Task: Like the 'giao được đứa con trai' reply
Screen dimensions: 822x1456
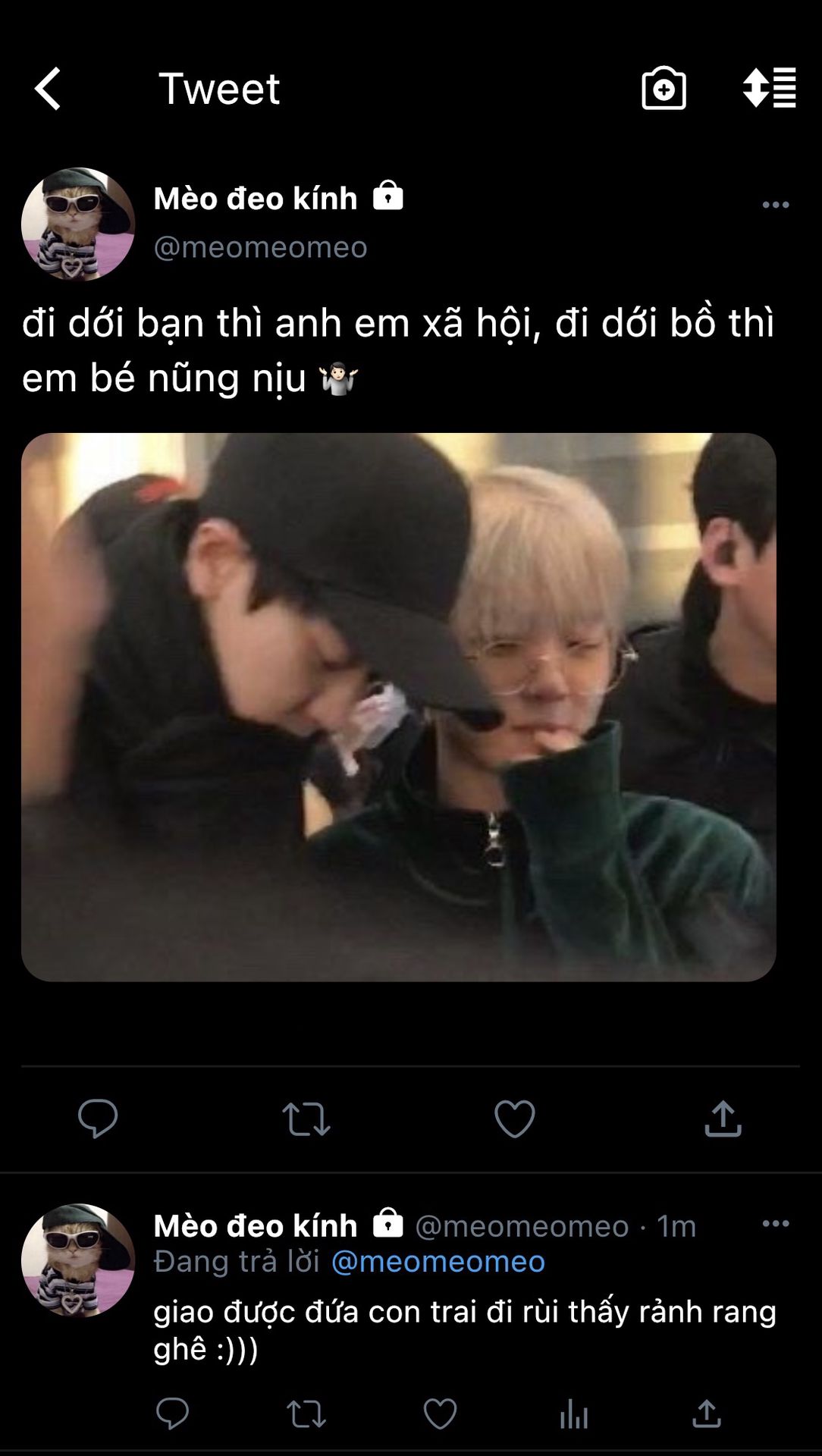Action: pos(440,1414)
